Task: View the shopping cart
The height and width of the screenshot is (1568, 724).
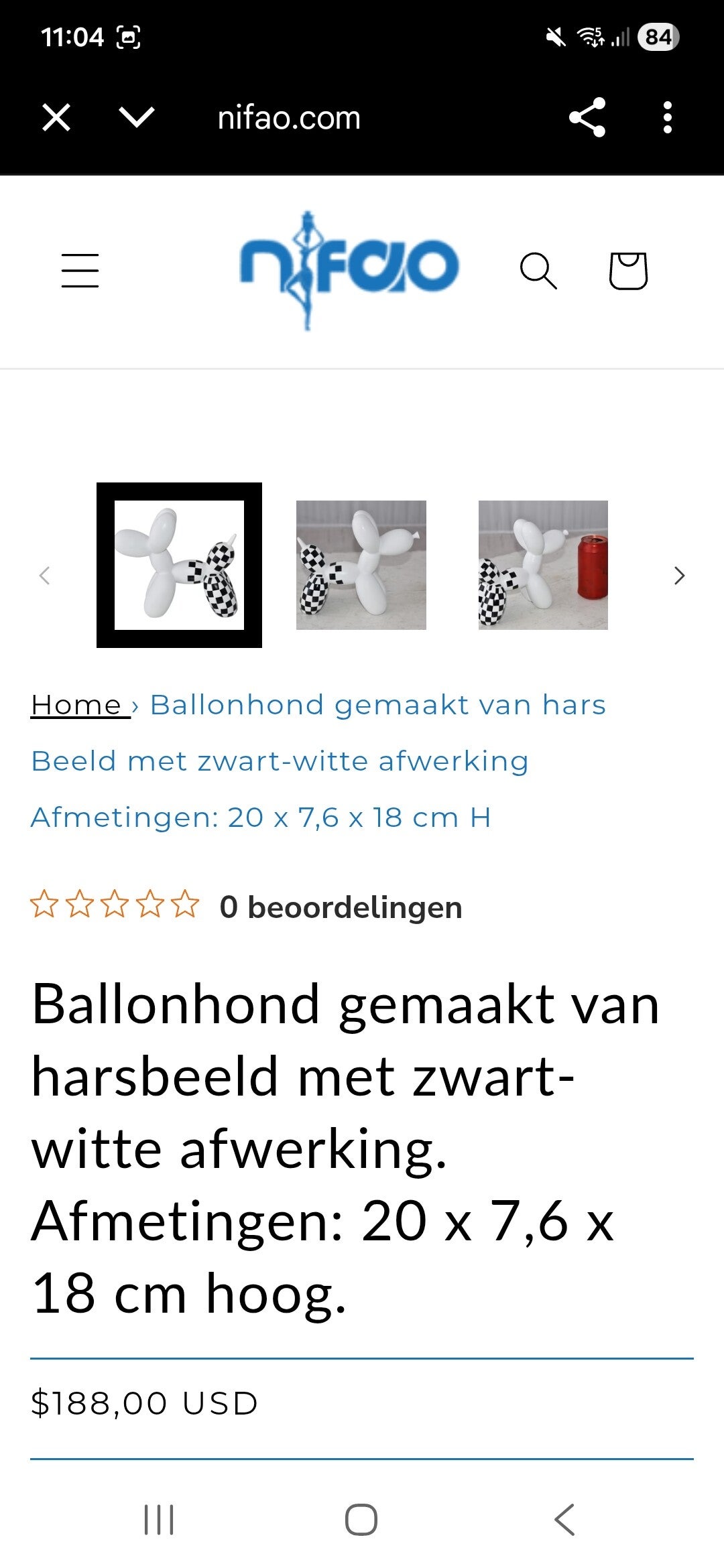Action: coord(628,271)
